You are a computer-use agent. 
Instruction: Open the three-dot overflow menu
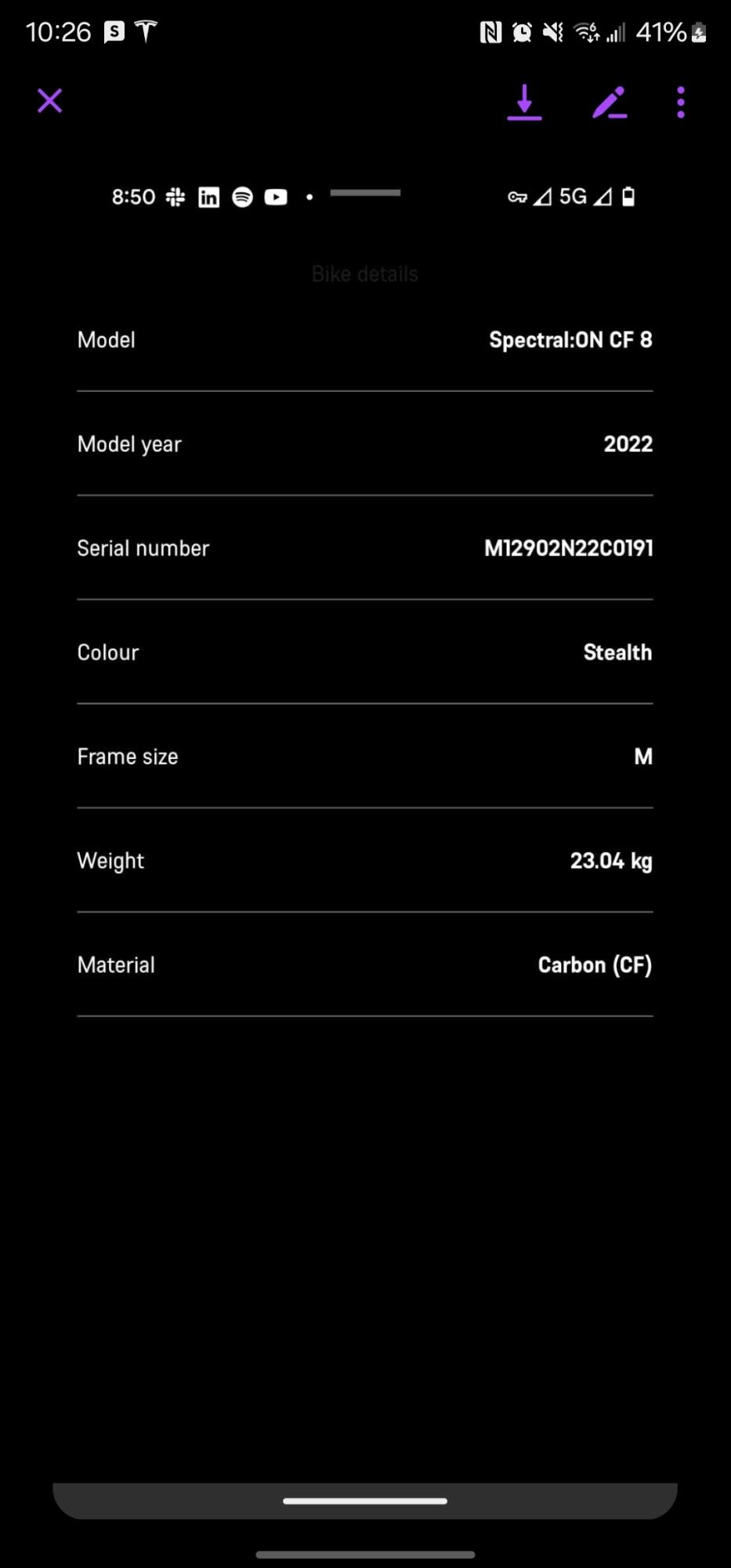point(680,103)
